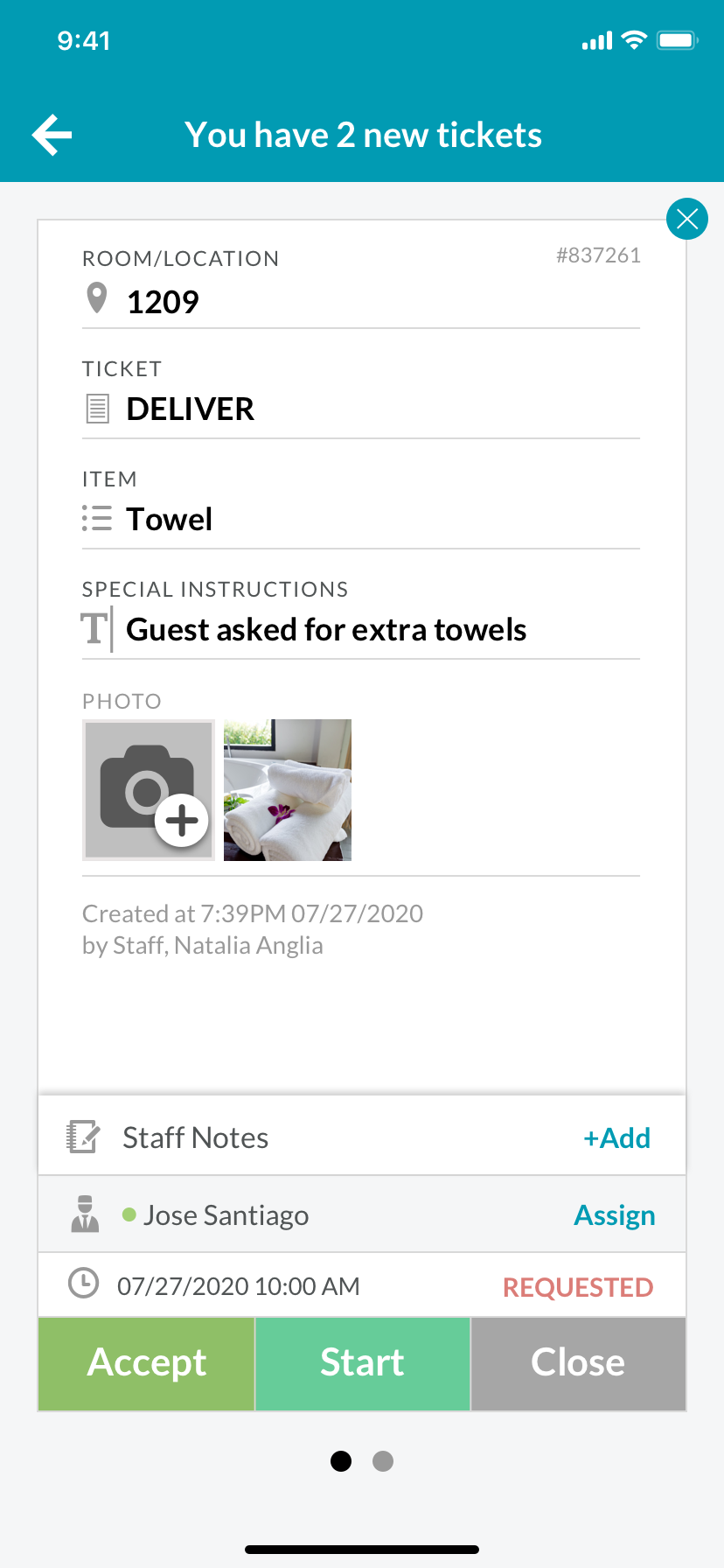This screenshot has width=724, height=1568.
Task: Go back using the header arrow
Action: pyautogui.click(x=52, y=135)
